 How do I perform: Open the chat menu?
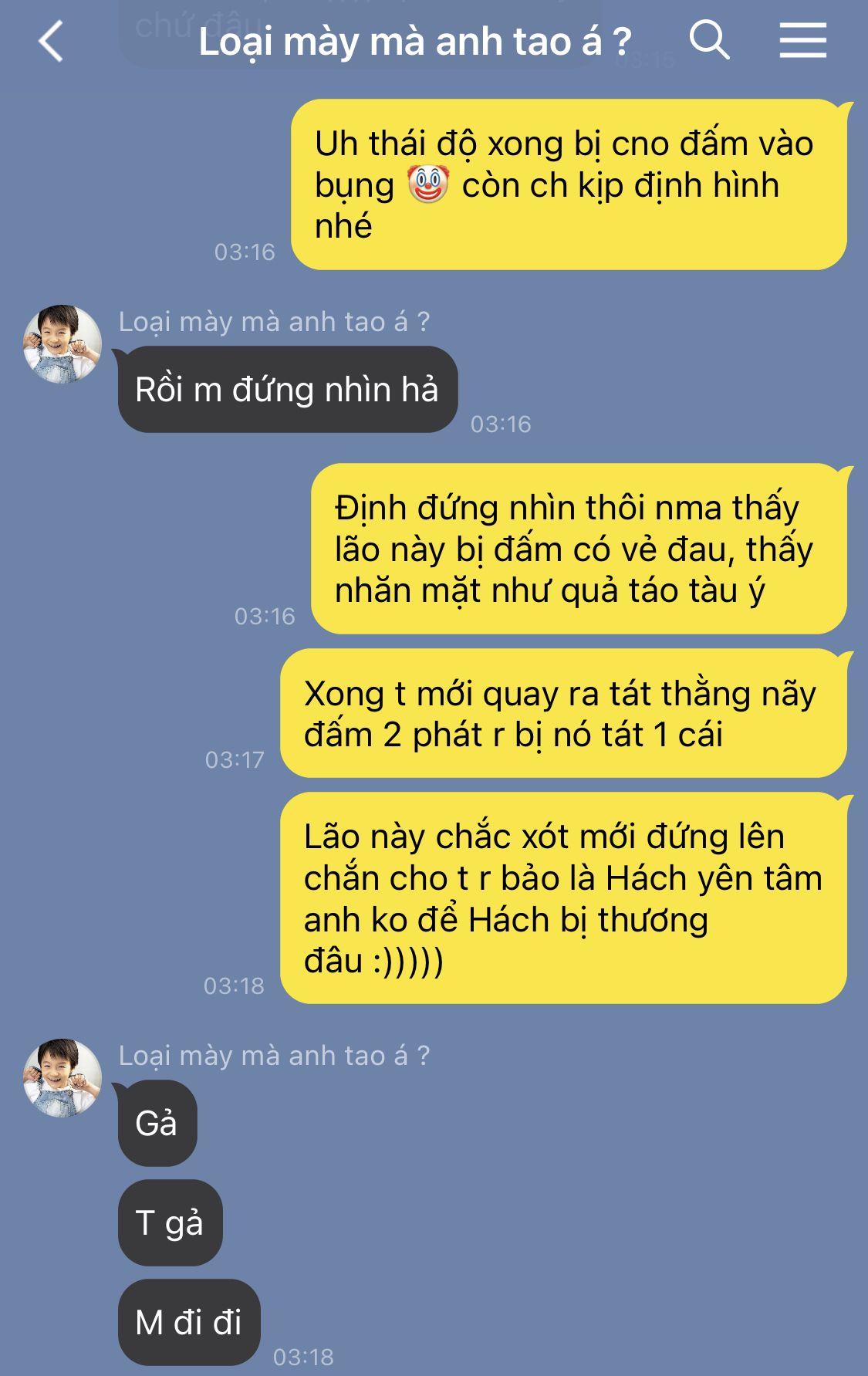click(802, 40)
